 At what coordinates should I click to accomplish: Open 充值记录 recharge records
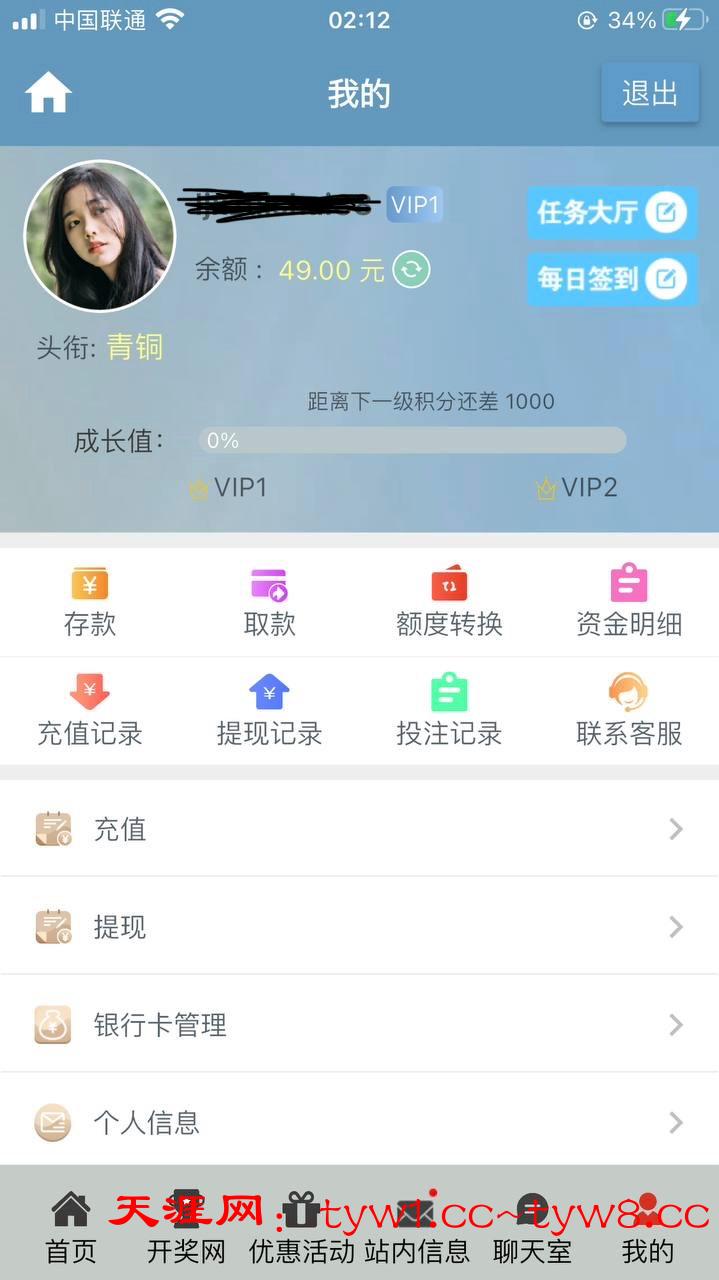tap(90, 712)
